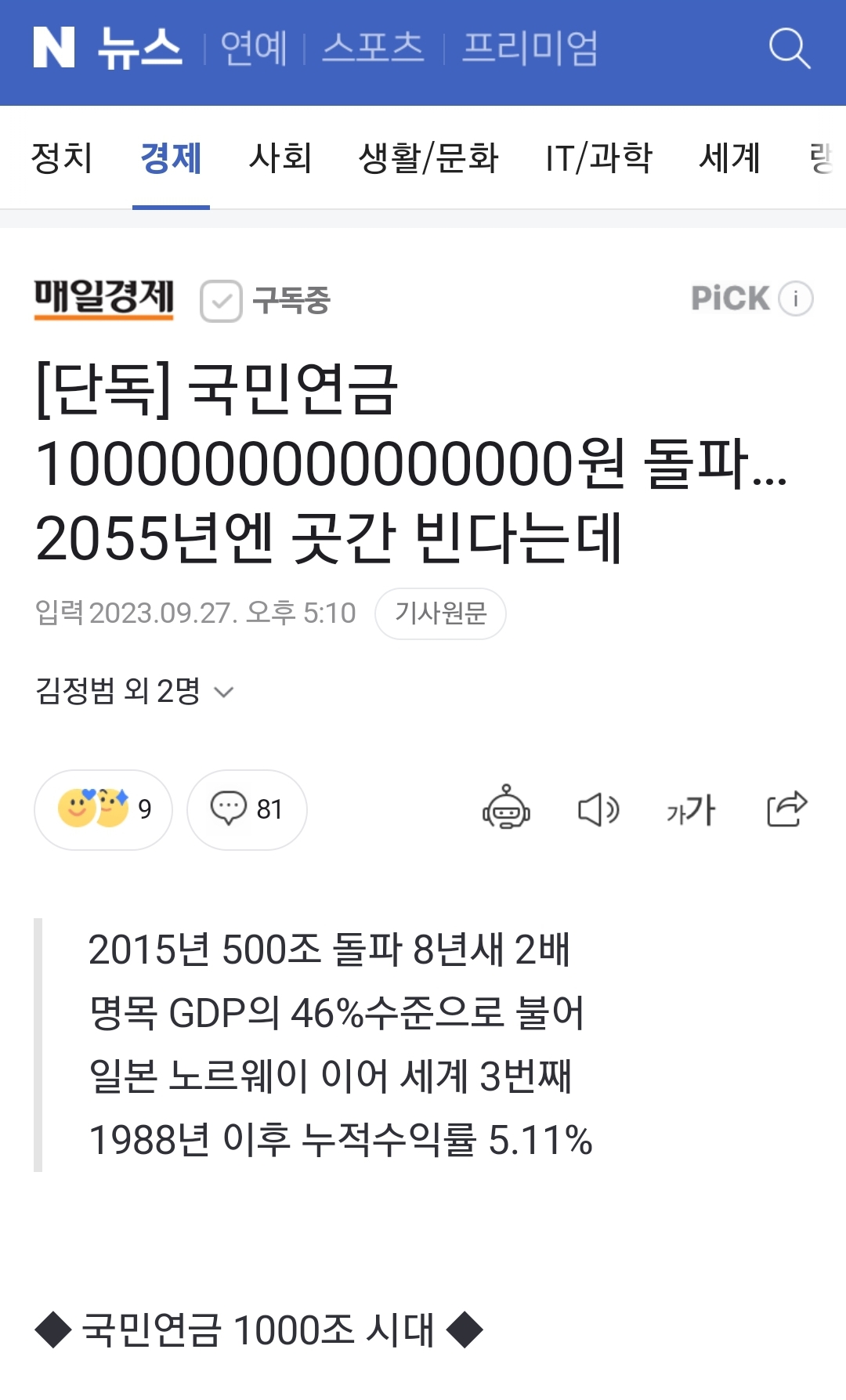
Task: Open the 매일경제 publisher page
Action: click(103, 298)
